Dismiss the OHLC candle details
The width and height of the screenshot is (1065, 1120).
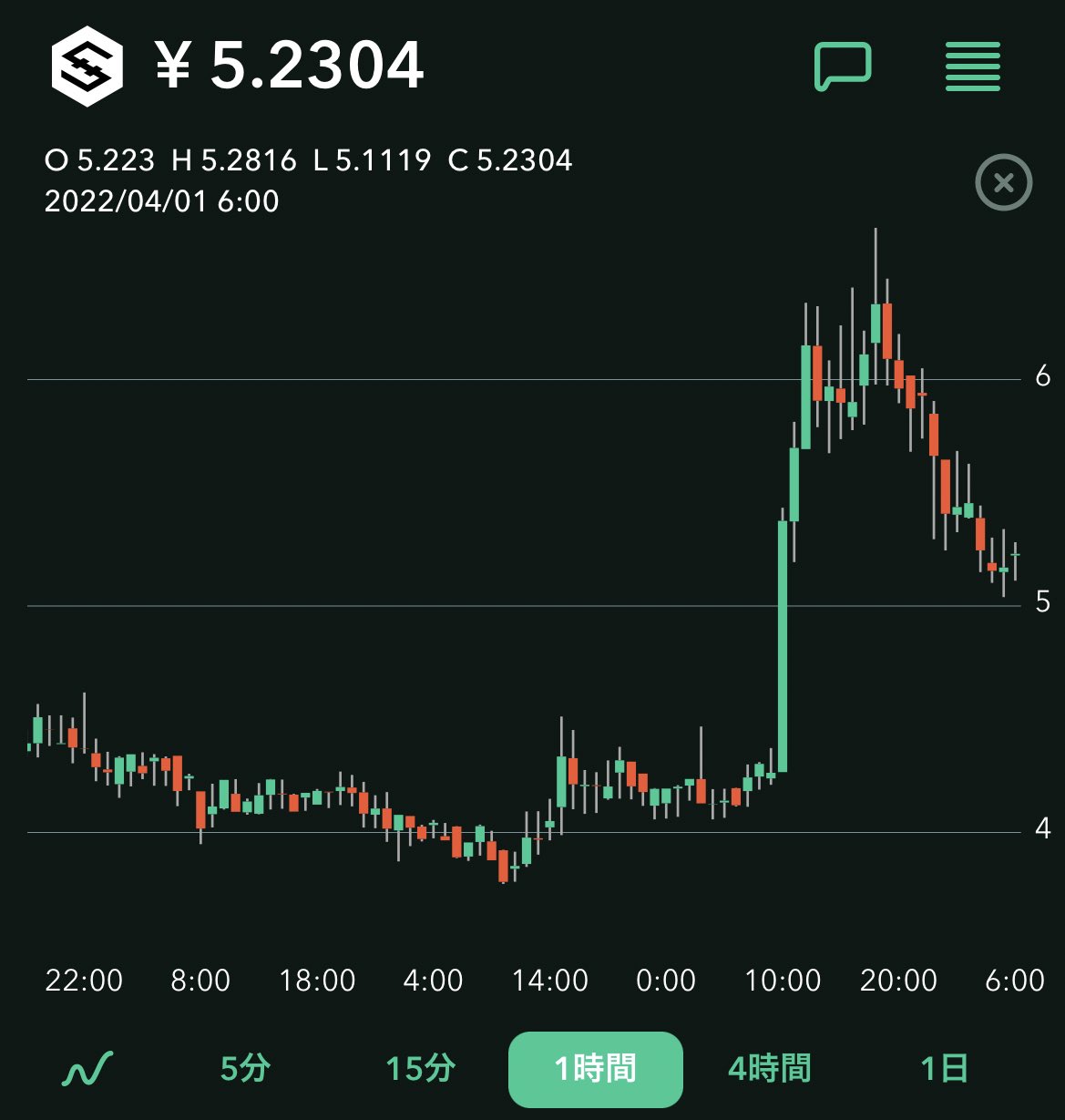1003,183
